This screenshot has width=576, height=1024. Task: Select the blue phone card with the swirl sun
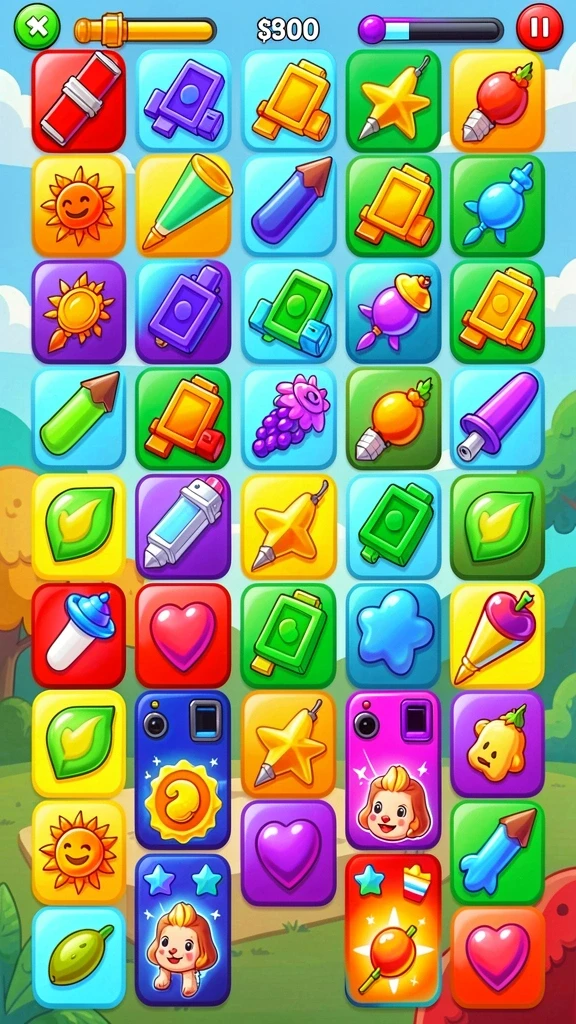(x=183, y=771)
